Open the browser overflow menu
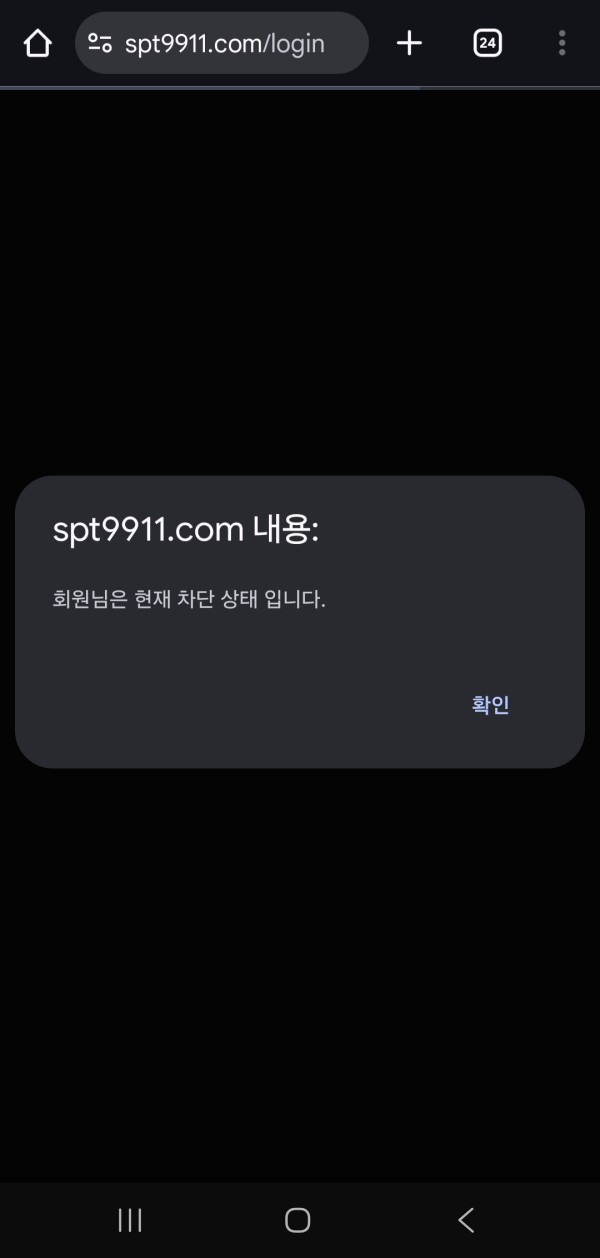Image resolution: width=600 pixels, height=1258 pixels. pos(562,43)
